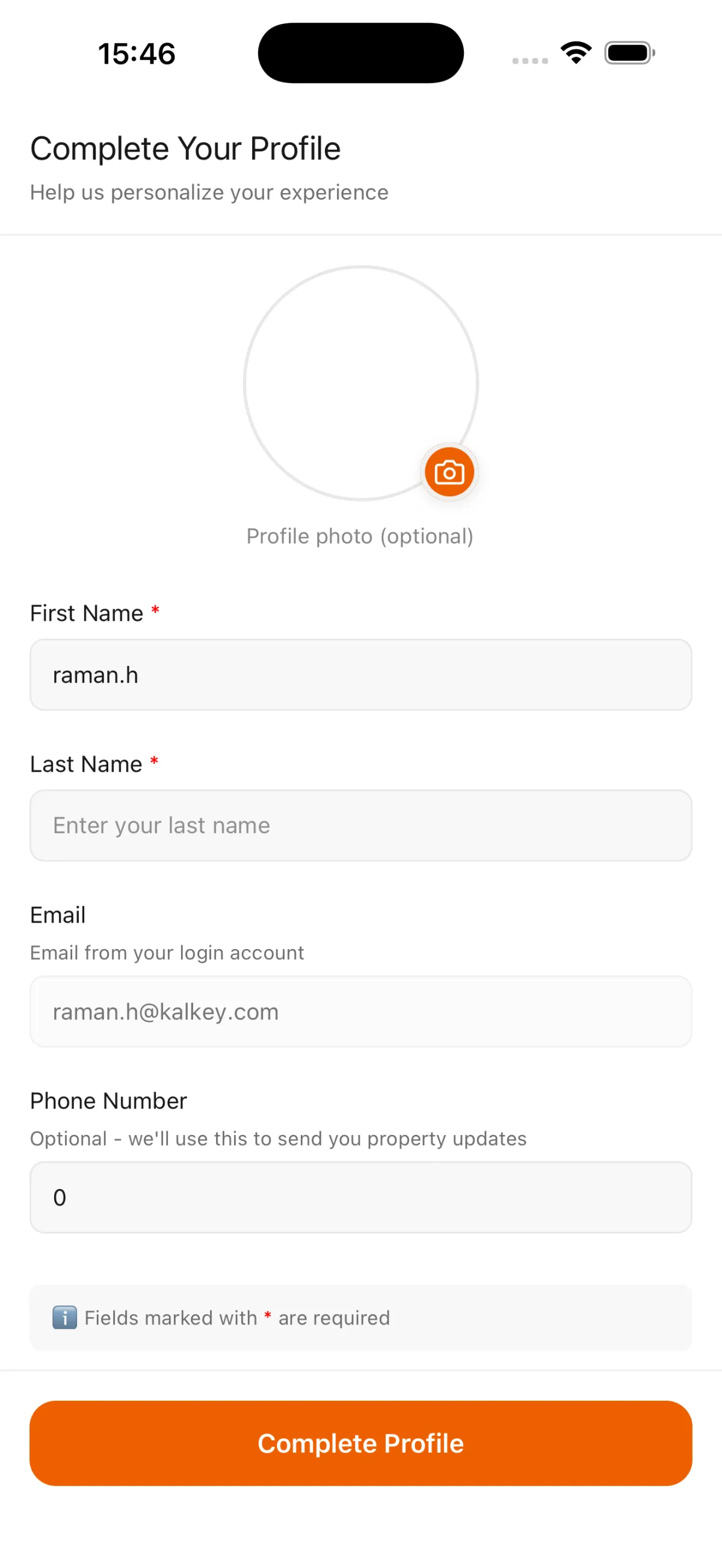Select the Phone Number field

360,1198
